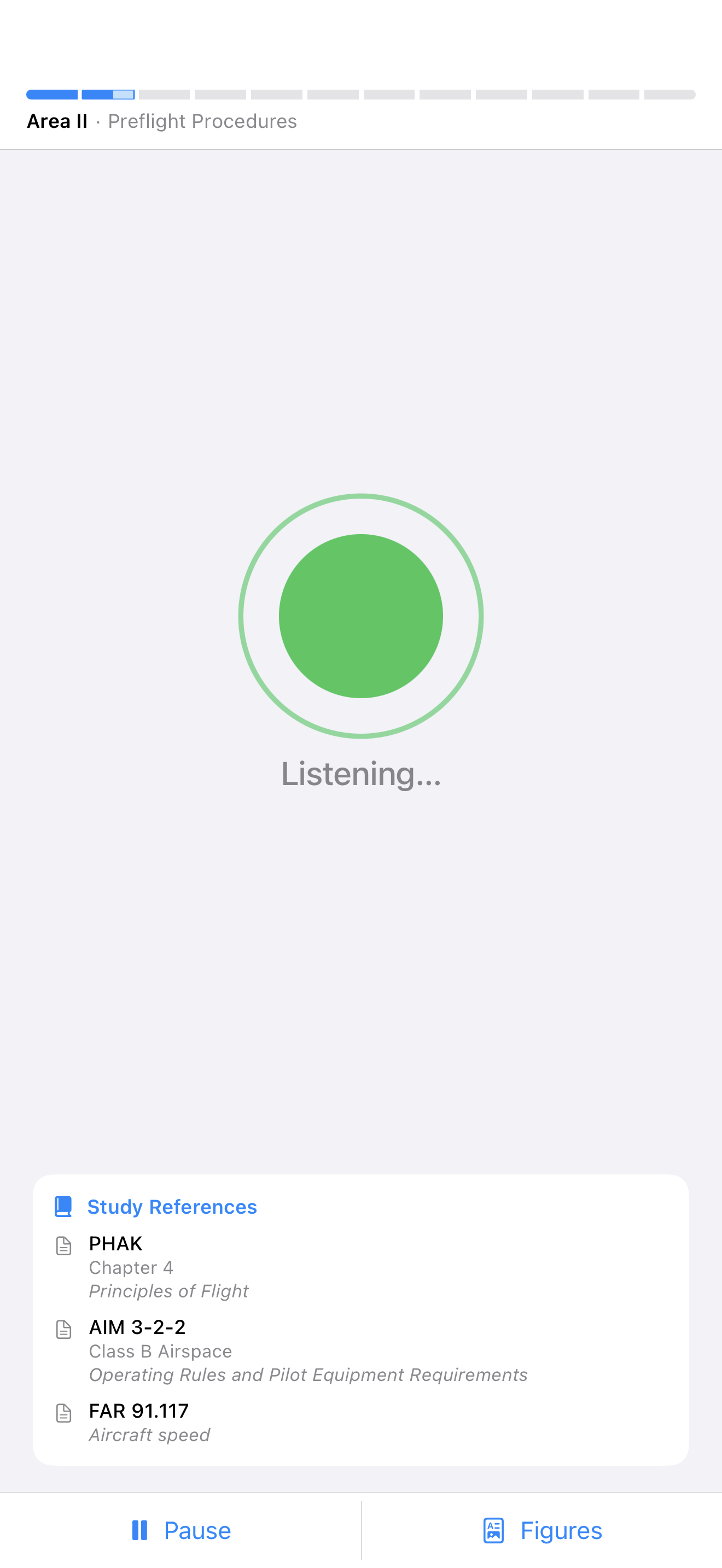Tap the document icon next to AIM 3-2-2
The height and width of the screenshot is (1568, 722).
coord(64,1329)
